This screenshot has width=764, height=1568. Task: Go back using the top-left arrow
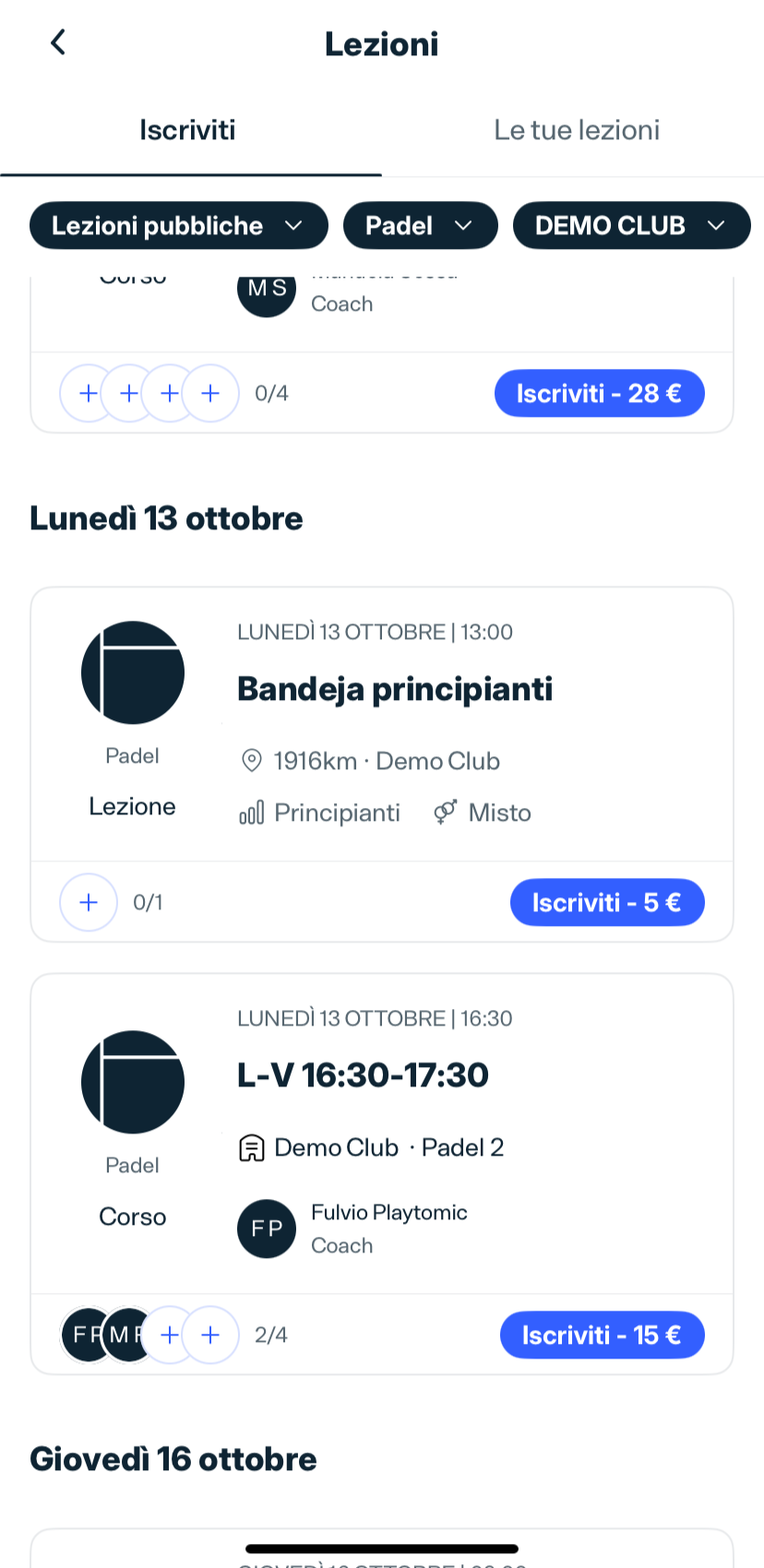pyautogui.click(x=58, y=42)
